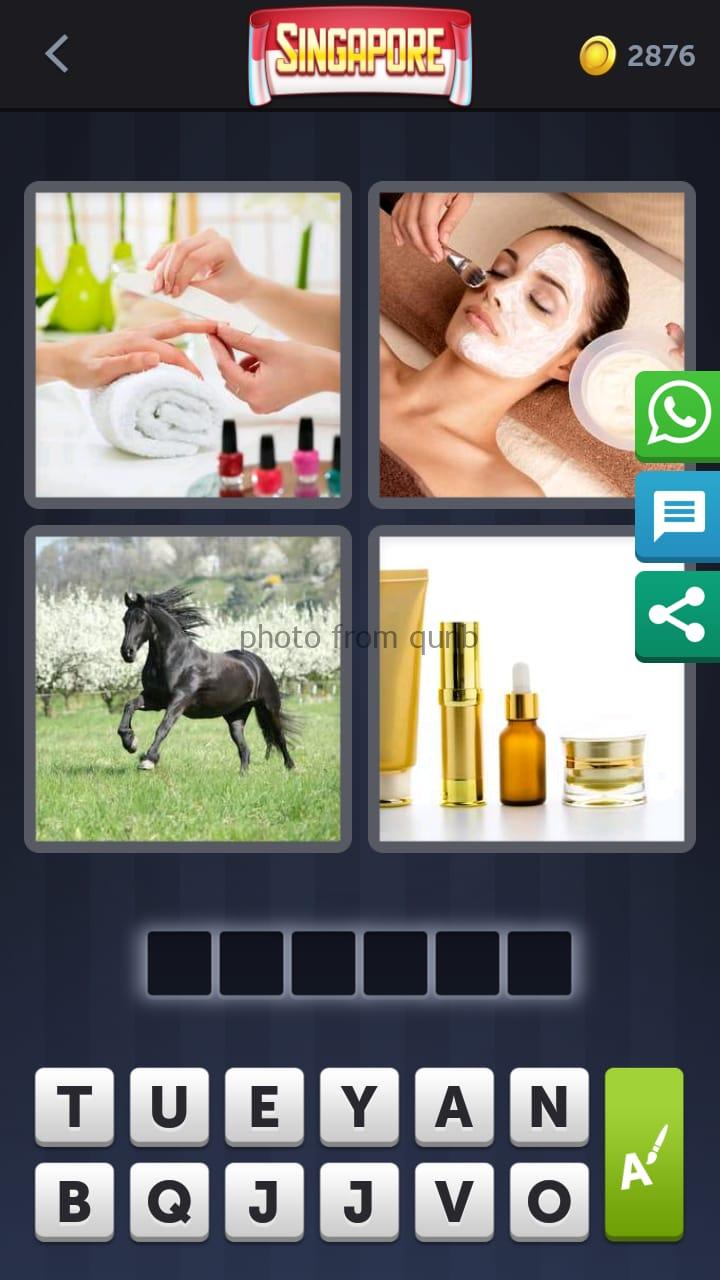Viewport: 720px width, 1280px height.
Task: Choose the letter N tile
Action: [x=549, y=1106]
